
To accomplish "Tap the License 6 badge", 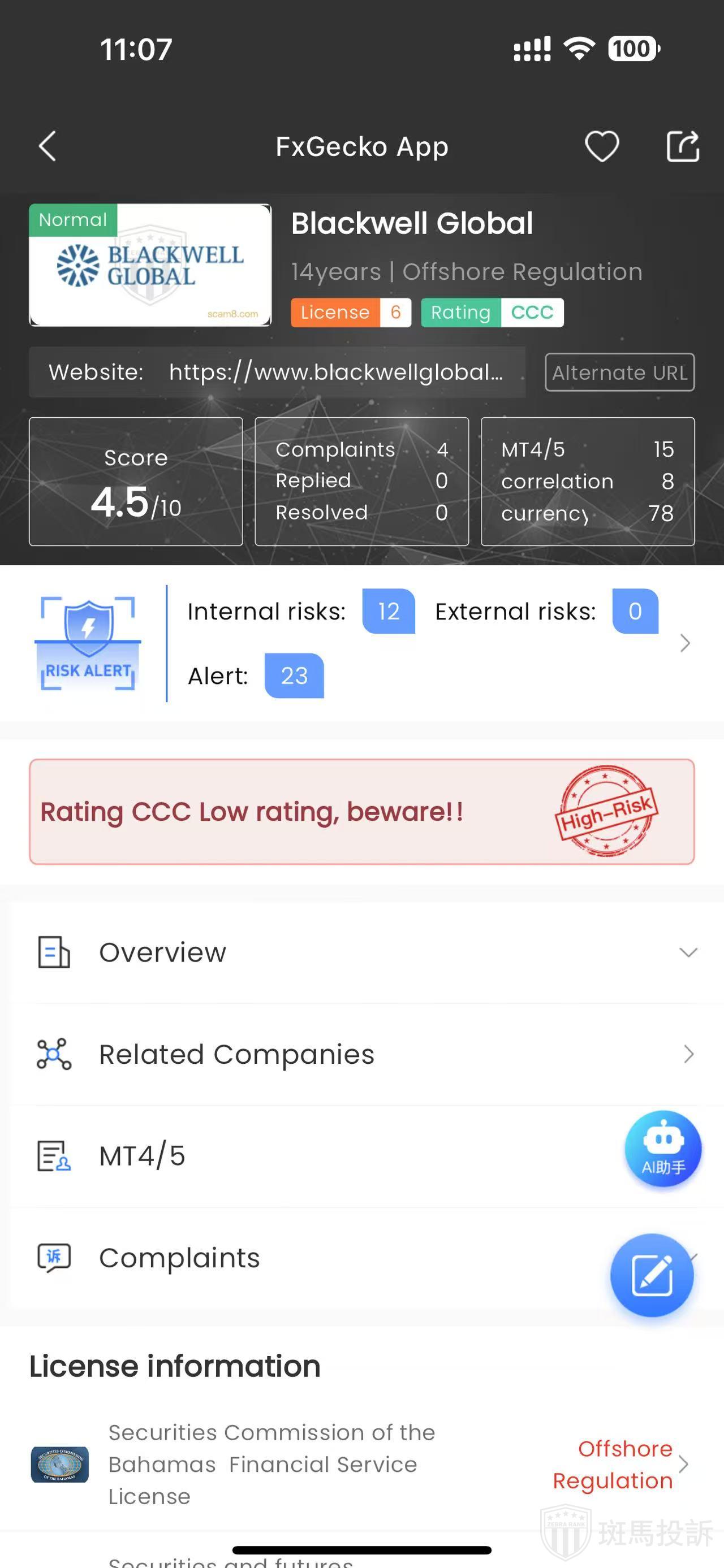I will tap(351, 313).
